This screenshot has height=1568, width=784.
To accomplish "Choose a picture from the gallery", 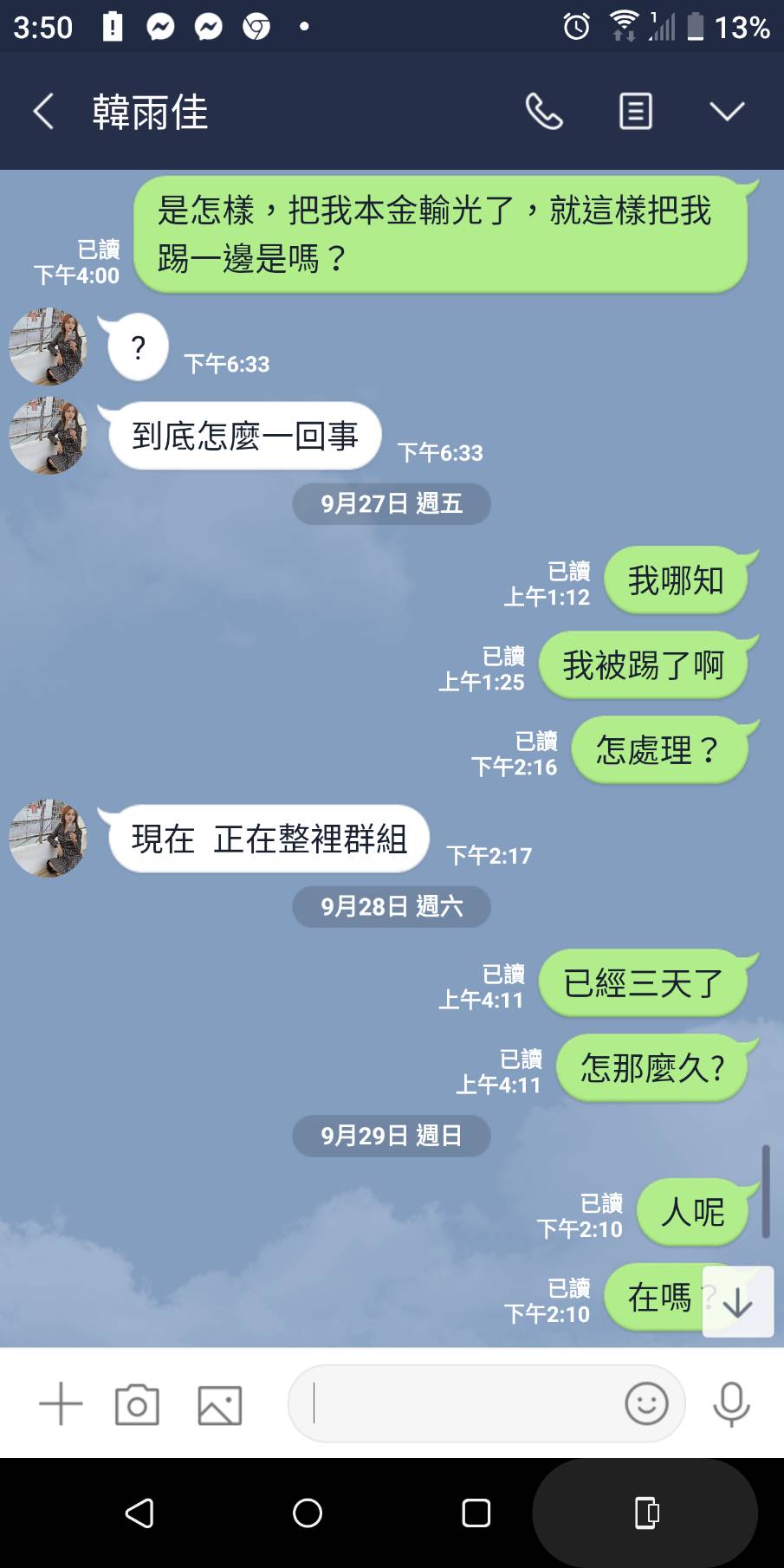I will click(x=220, y=1404).
